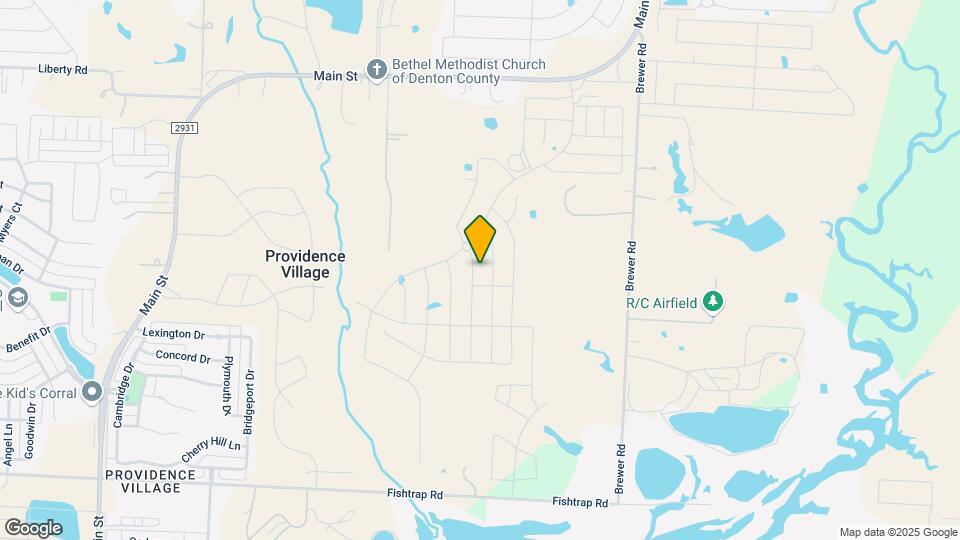Viewport: 960px width, 540px height.
Task: Tap the school marker near Benefit Dr
Action: [17, 298]
